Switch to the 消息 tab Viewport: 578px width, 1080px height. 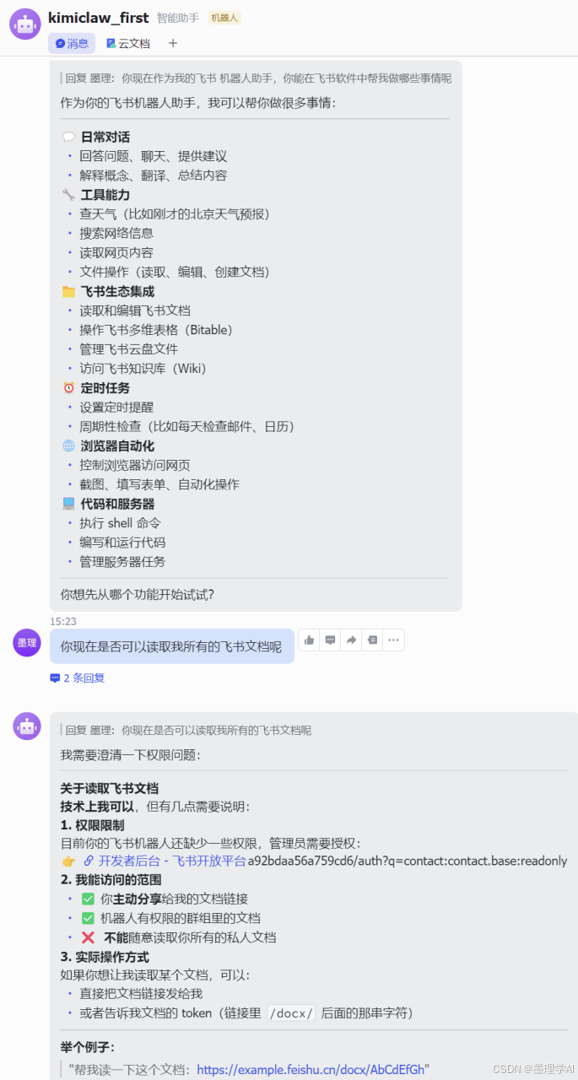72,43
